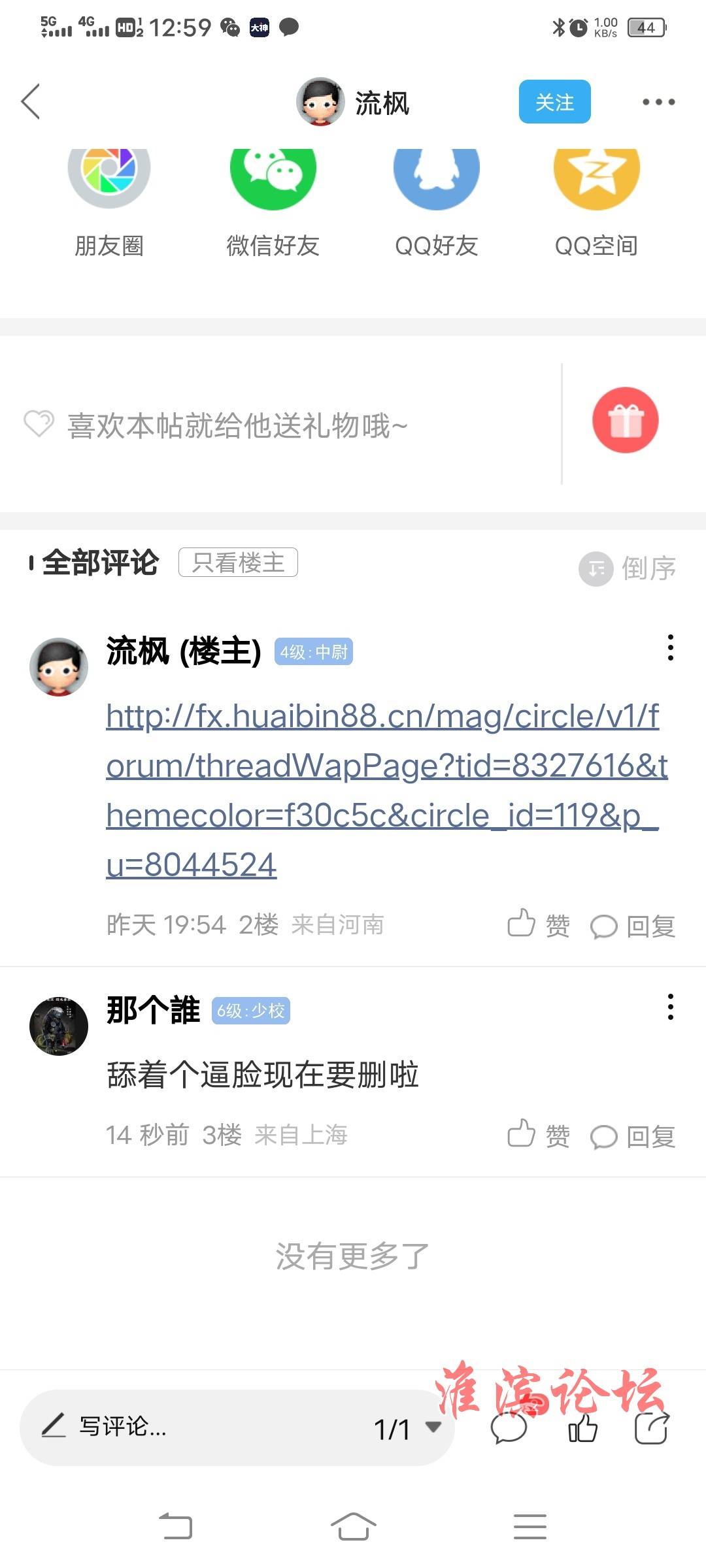Like 那个誰's comment
Image resolution: width=706 pixels, height=1568 pixels.
point(539,1135)
